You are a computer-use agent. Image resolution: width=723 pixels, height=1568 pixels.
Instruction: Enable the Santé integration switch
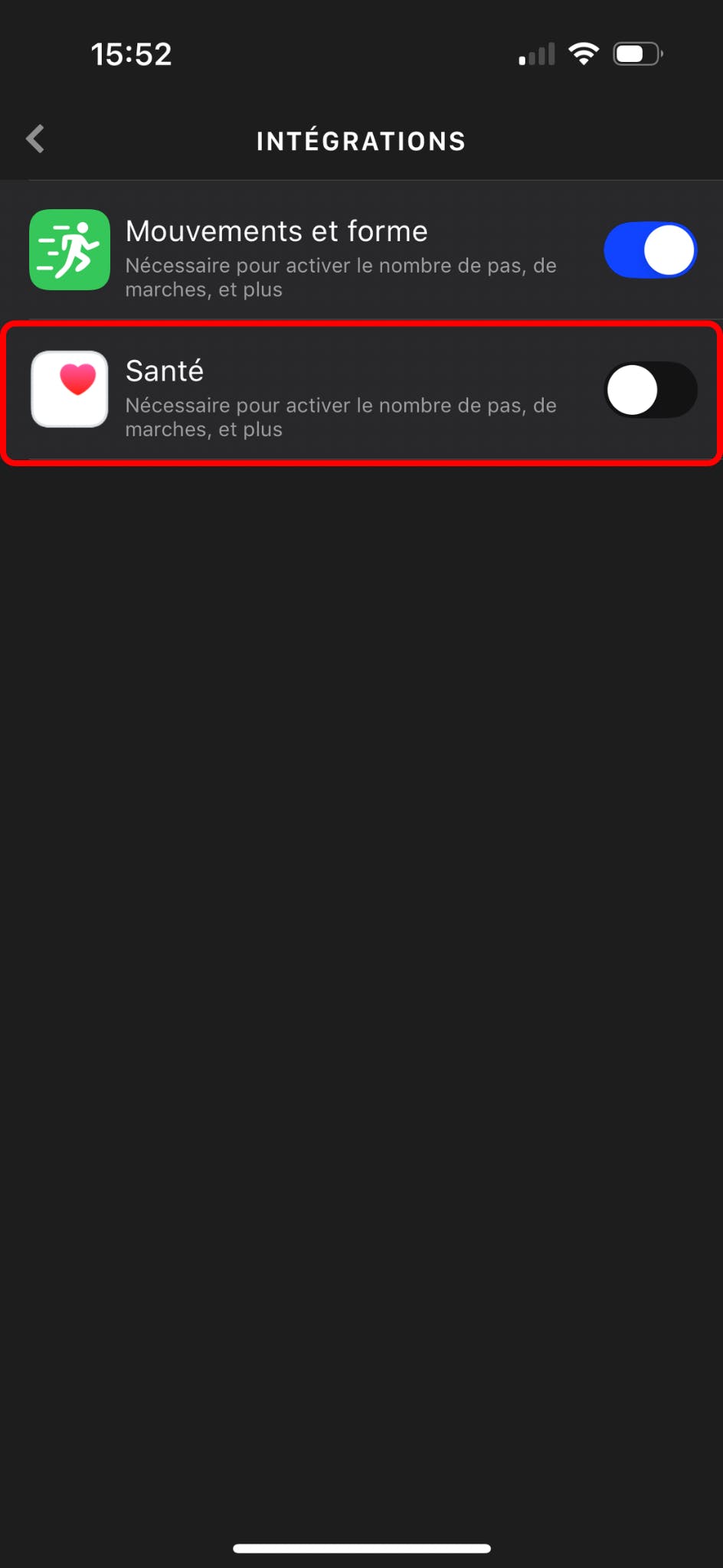click(x=649, y=390)
